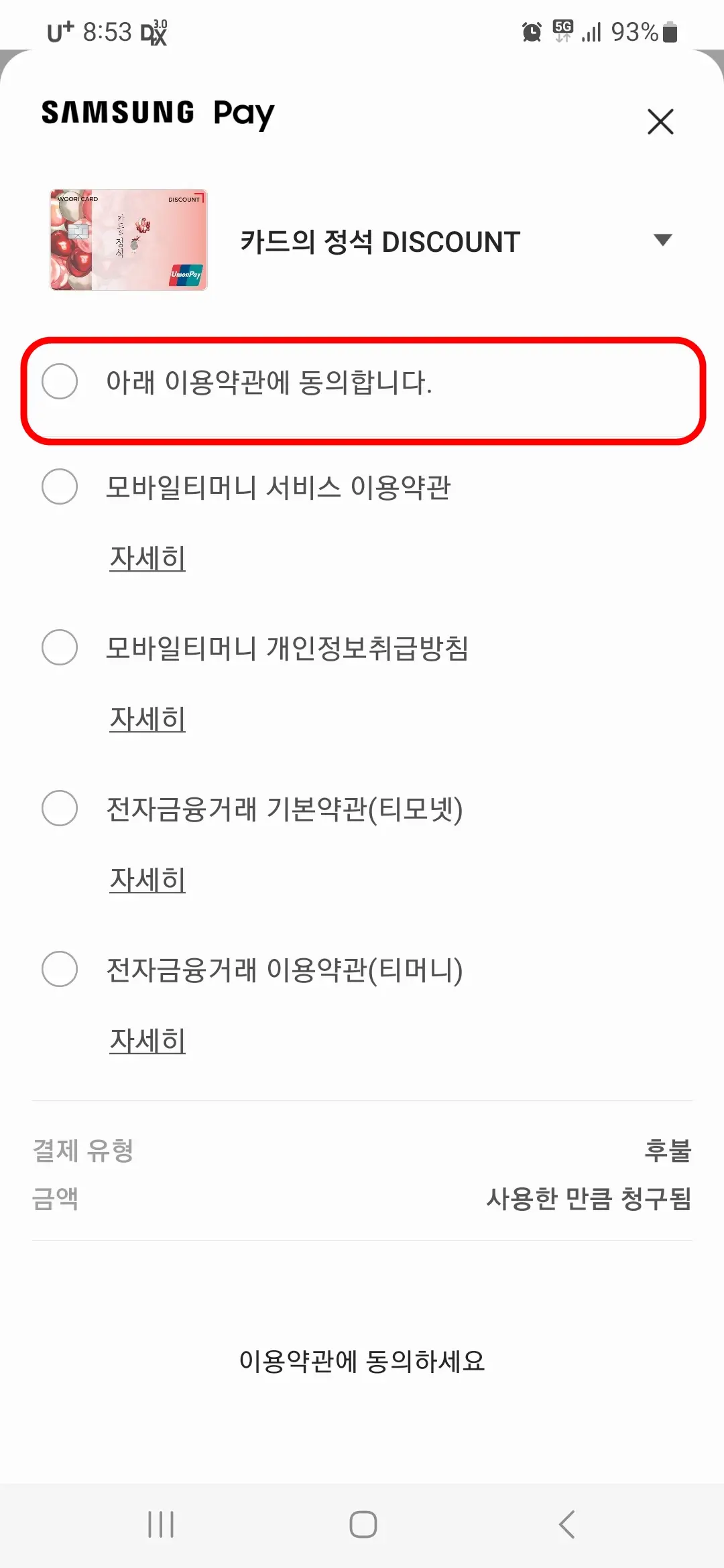
Task: Tap the card artwork thumbnail
Action: (129, 240)
